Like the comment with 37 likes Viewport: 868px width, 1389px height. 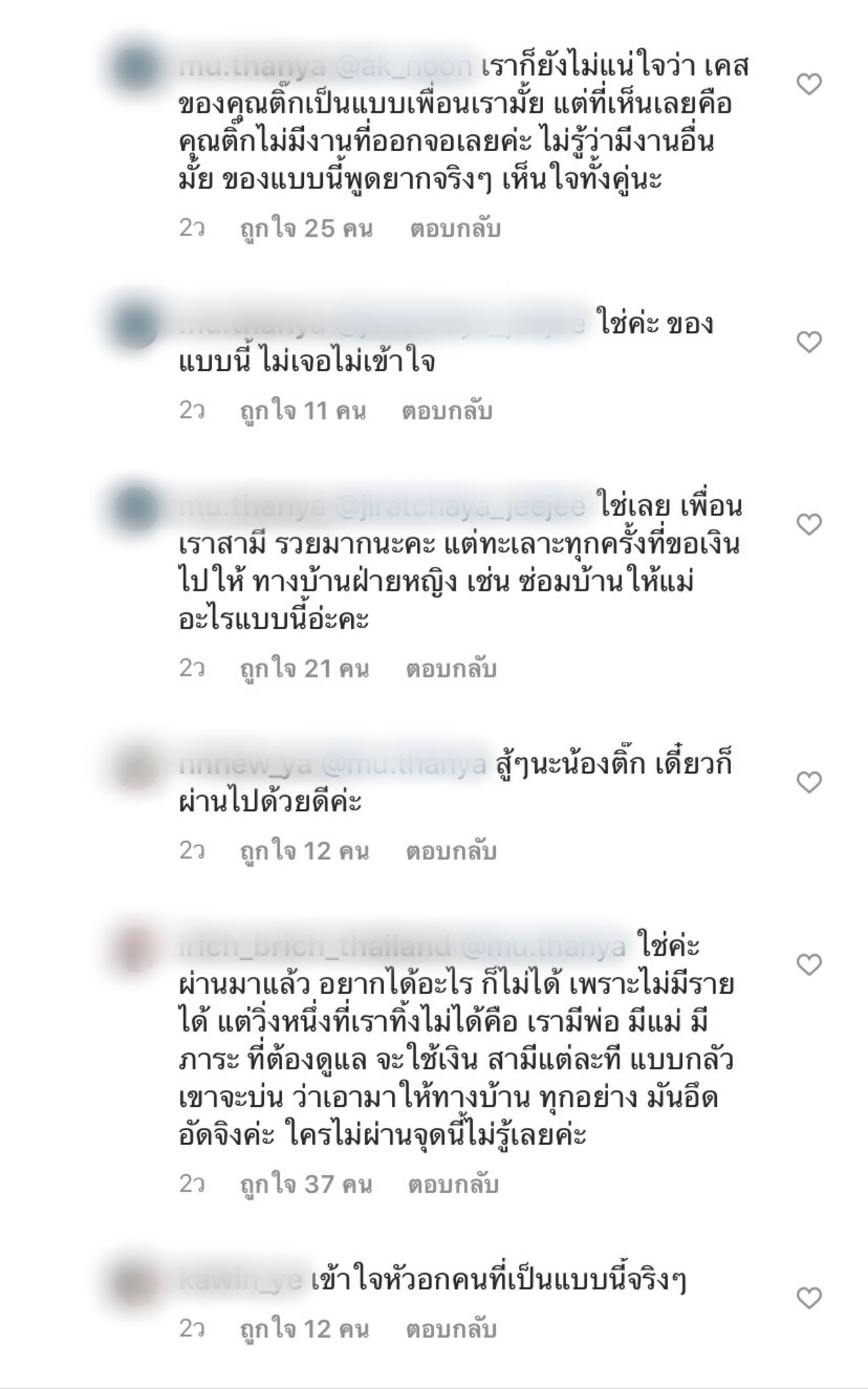(808, 964)
